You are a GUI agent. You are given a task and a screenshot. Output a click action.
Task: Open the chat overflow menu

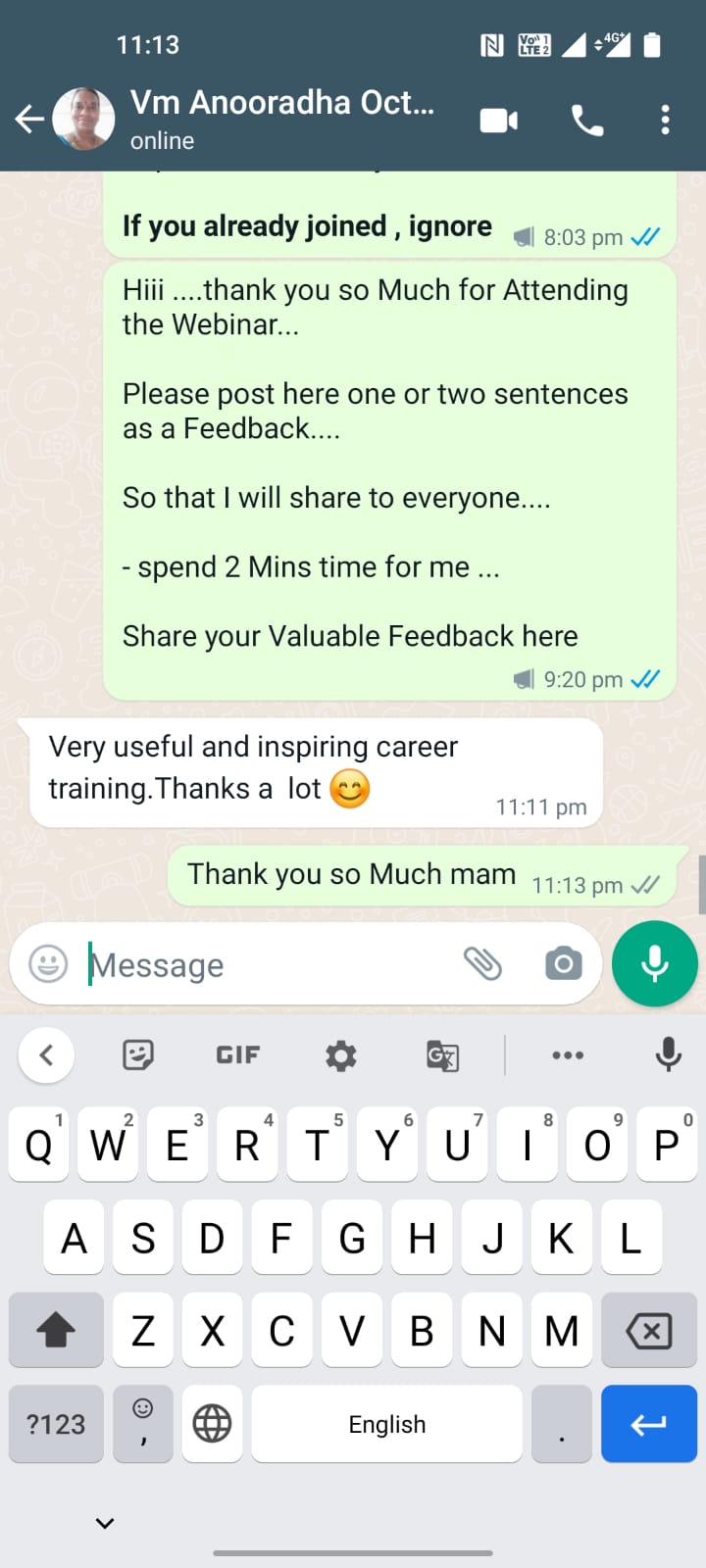point(665,121)
